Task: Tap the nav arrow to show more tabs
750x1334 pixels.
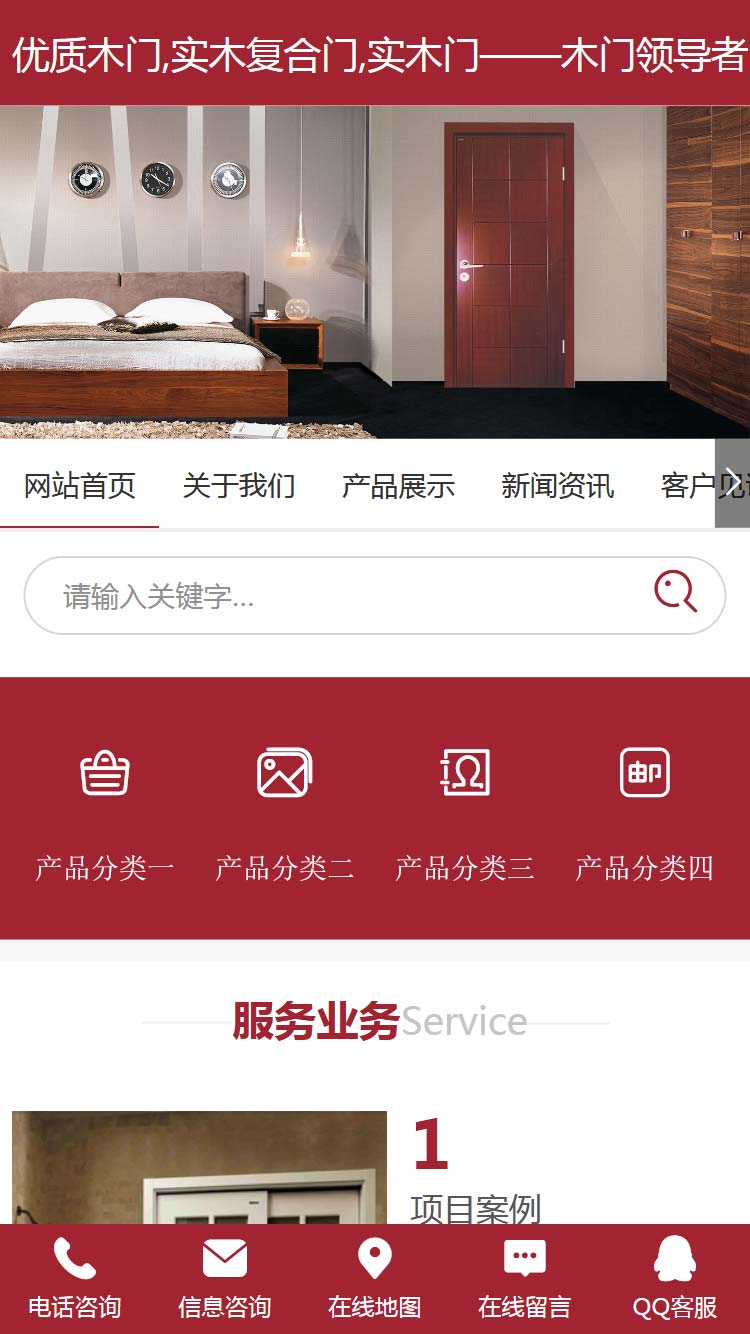Action: 732,483
